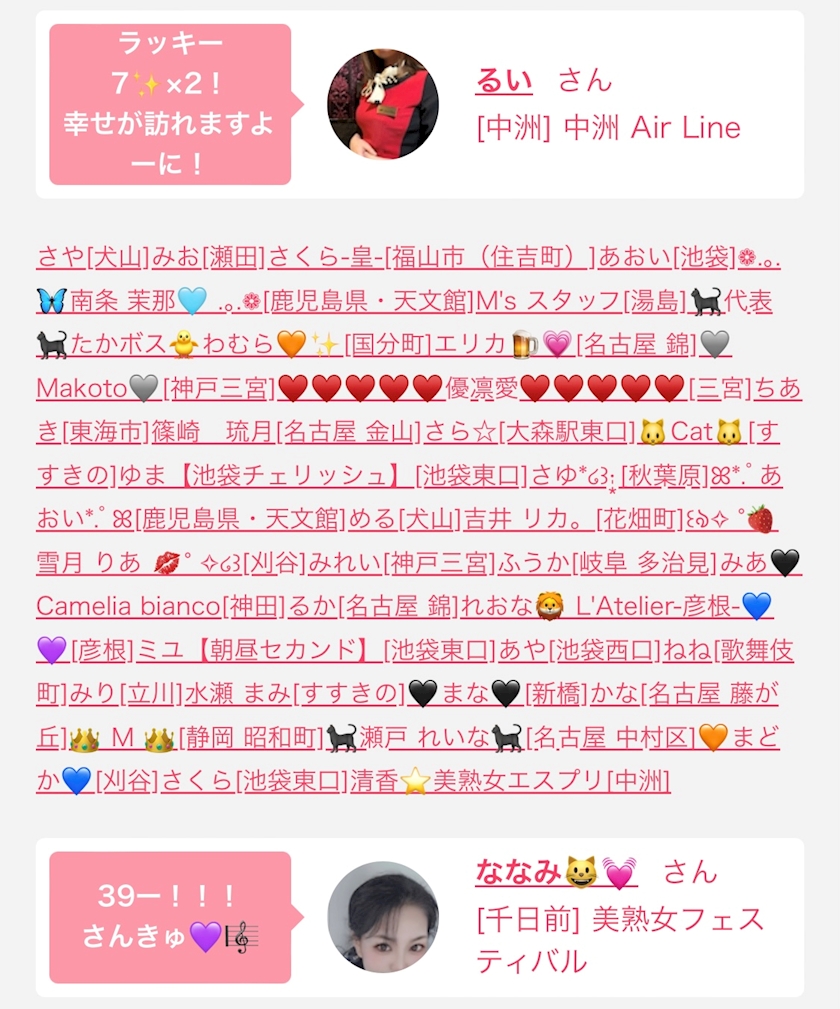Open the ふうか[岐阜 多治見] link
This screenshot has width=840, height=1009.
coord(607,563)
